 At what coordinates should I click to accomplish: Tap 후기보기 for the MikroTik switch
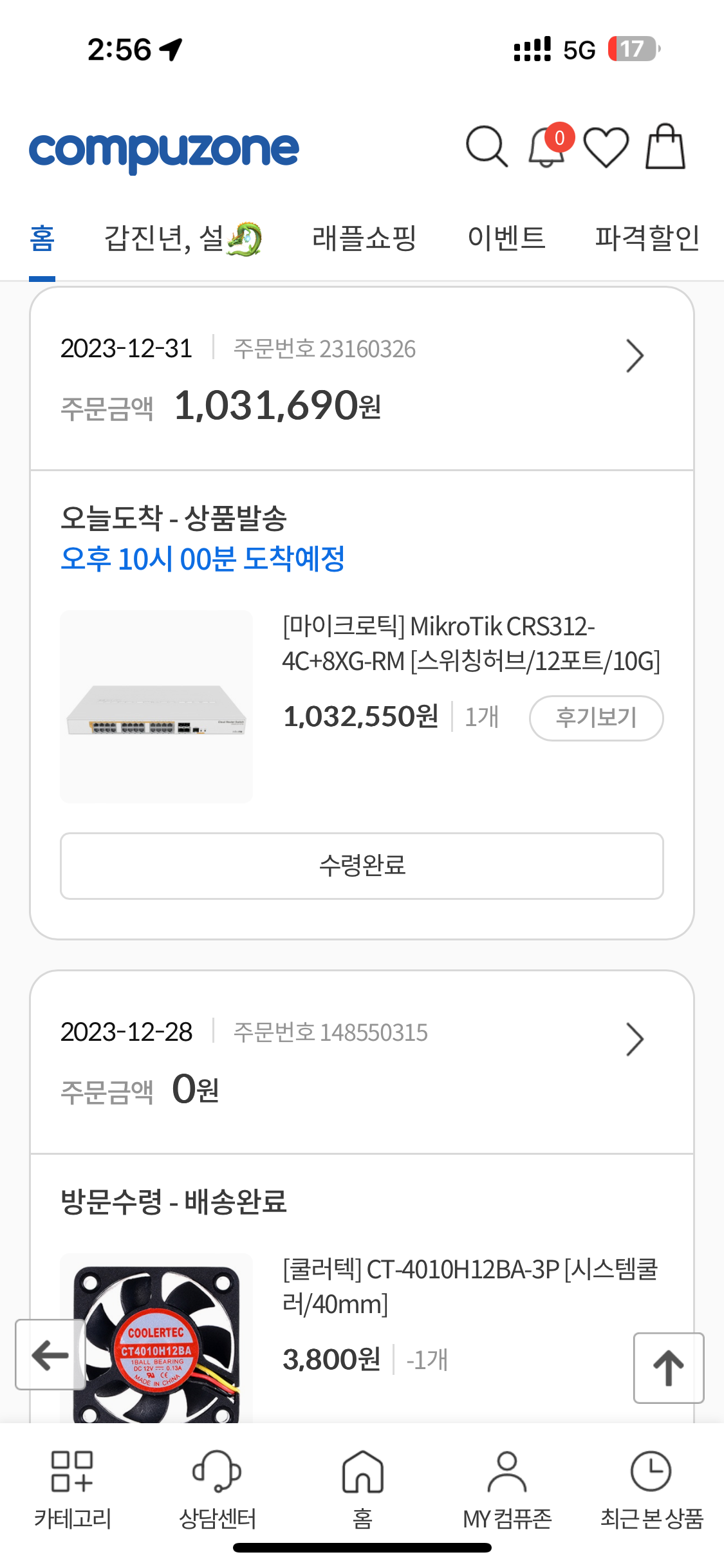(596, 718)
